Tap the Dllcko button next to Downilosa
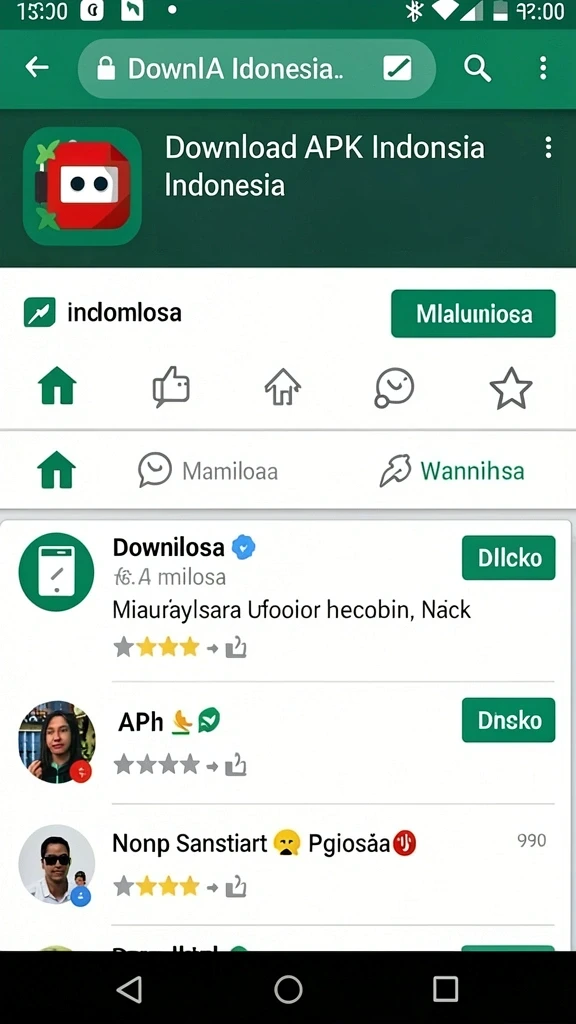Viewport: 576px width, 1024px height. click(509, 558)
